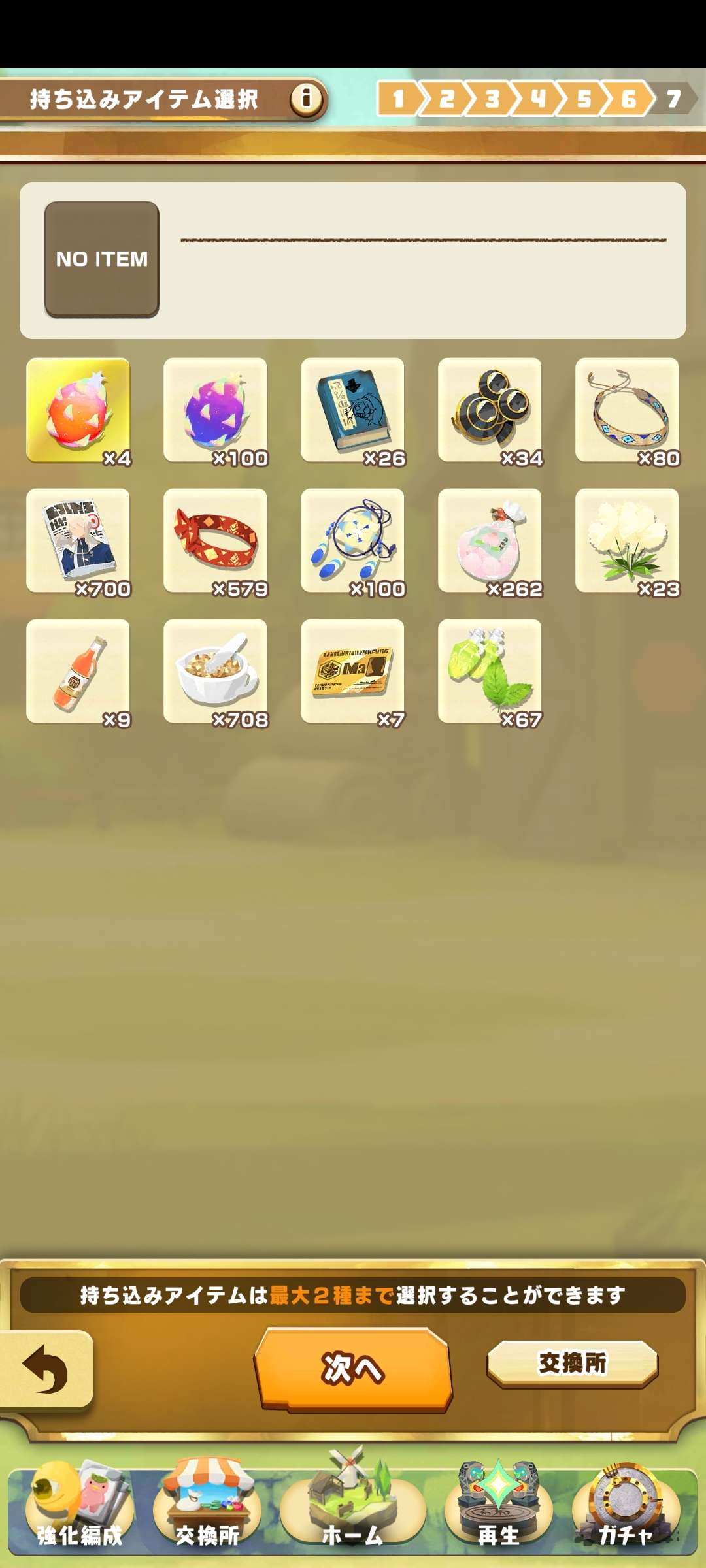This screenshot has height=1568, width=706.
Task: Pick the mortar bowl item x708
Action: click(x=216, y=672)
